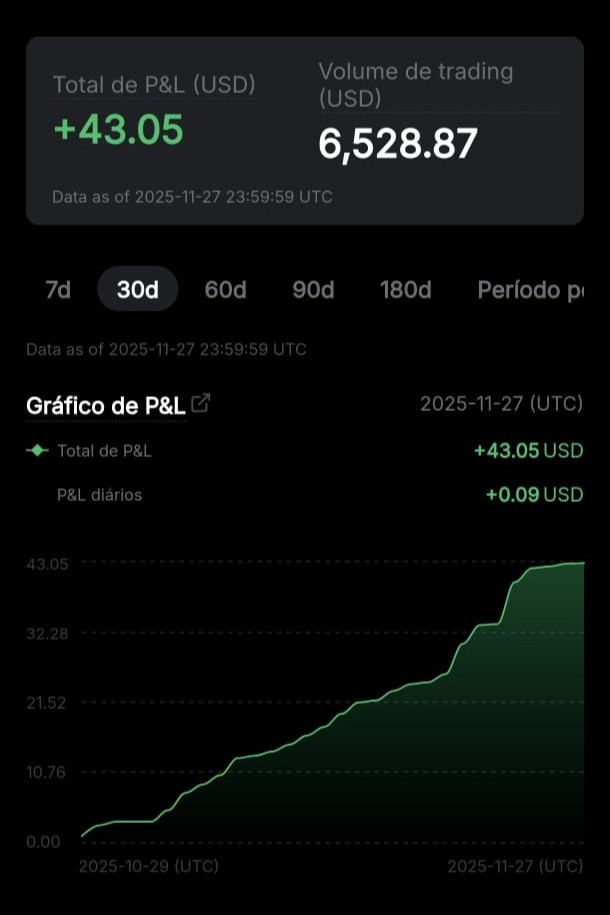This screenshot has width=610, height=915.
Task: Switch to the 7d period tab
Action: (58, 290)
